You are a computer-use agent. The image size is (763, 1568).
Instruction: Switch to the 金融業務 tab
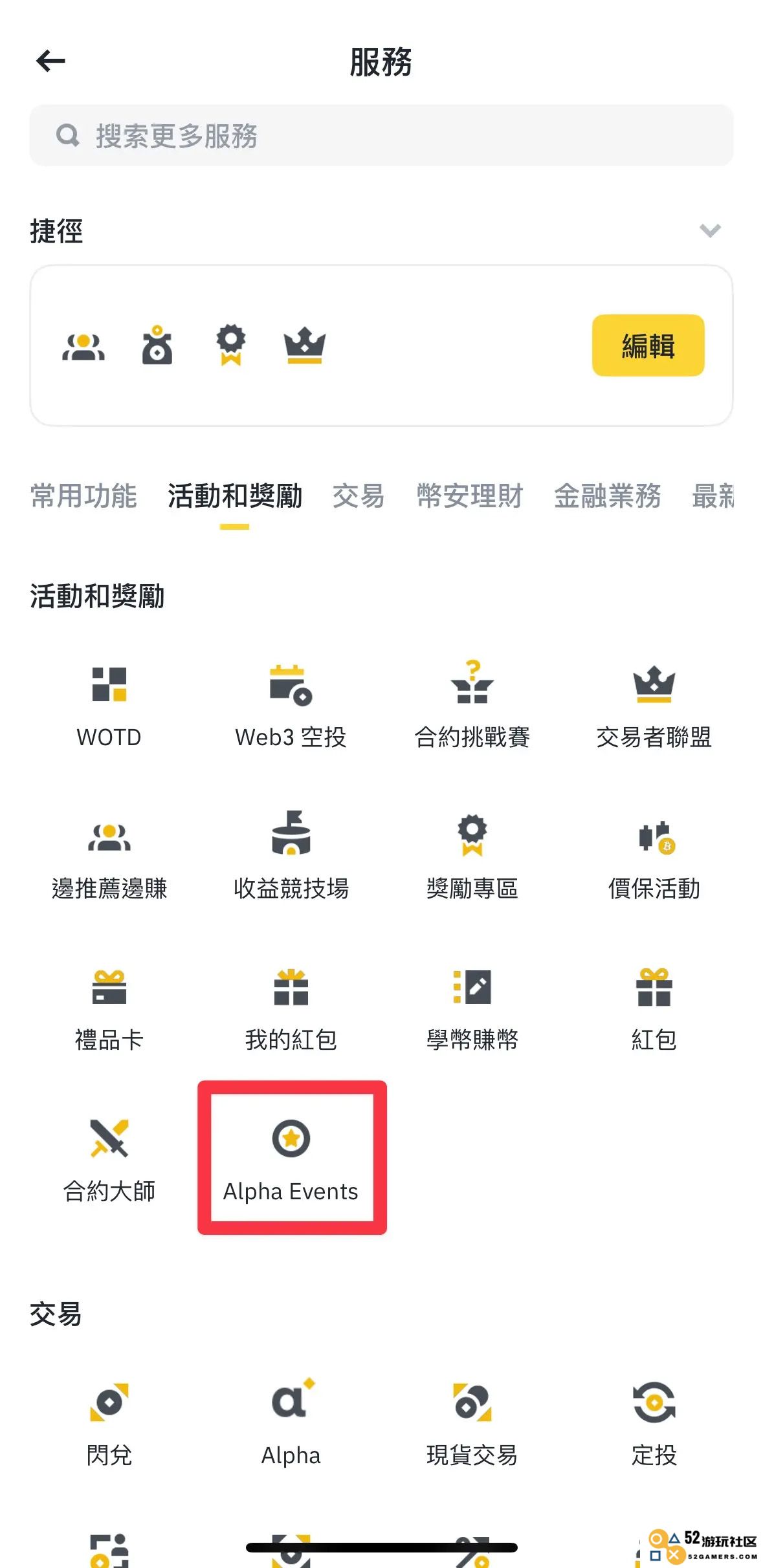(608, 496)
